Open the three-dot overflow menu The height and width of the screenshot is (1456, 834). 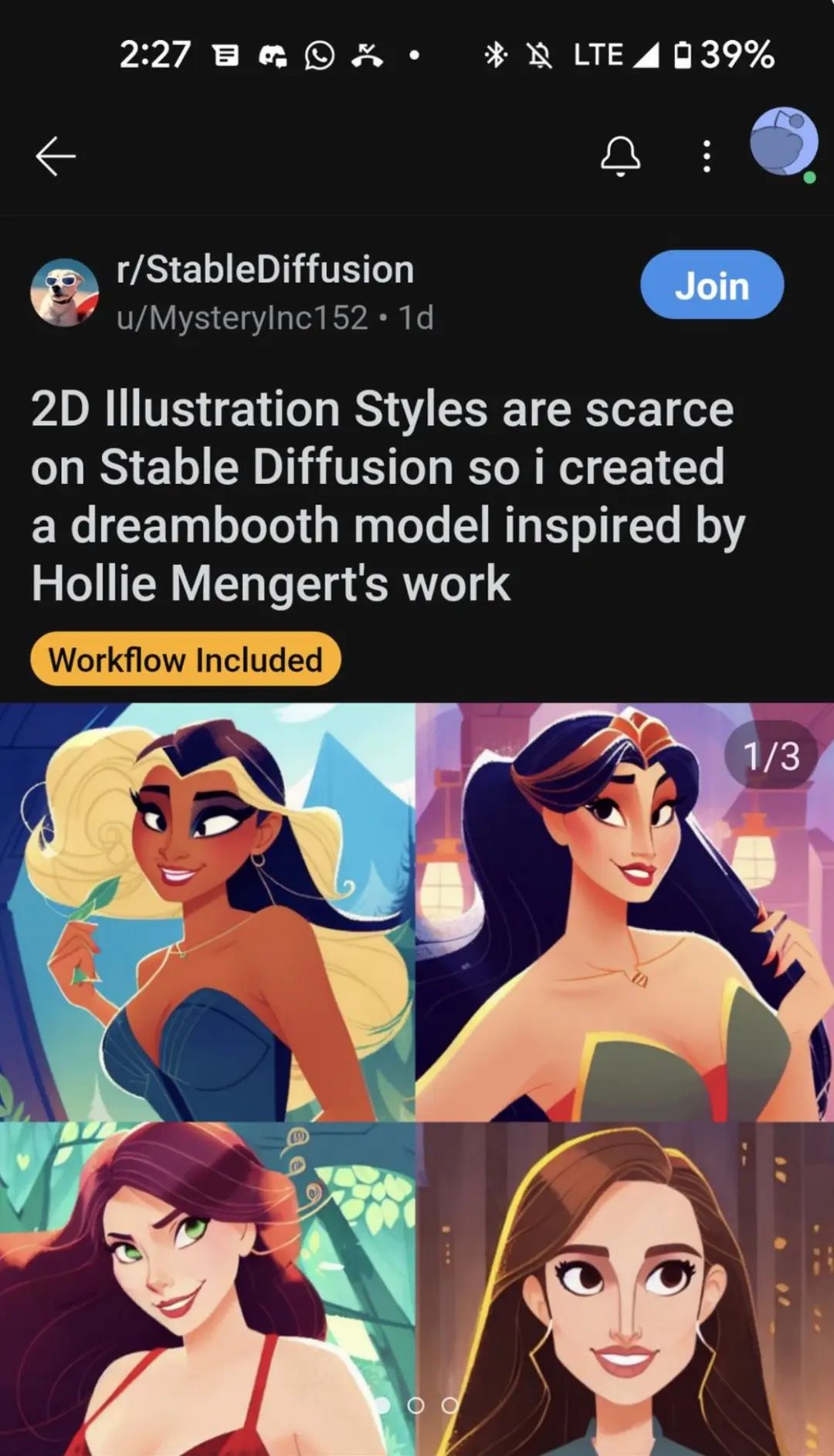(x=706, y=156)
